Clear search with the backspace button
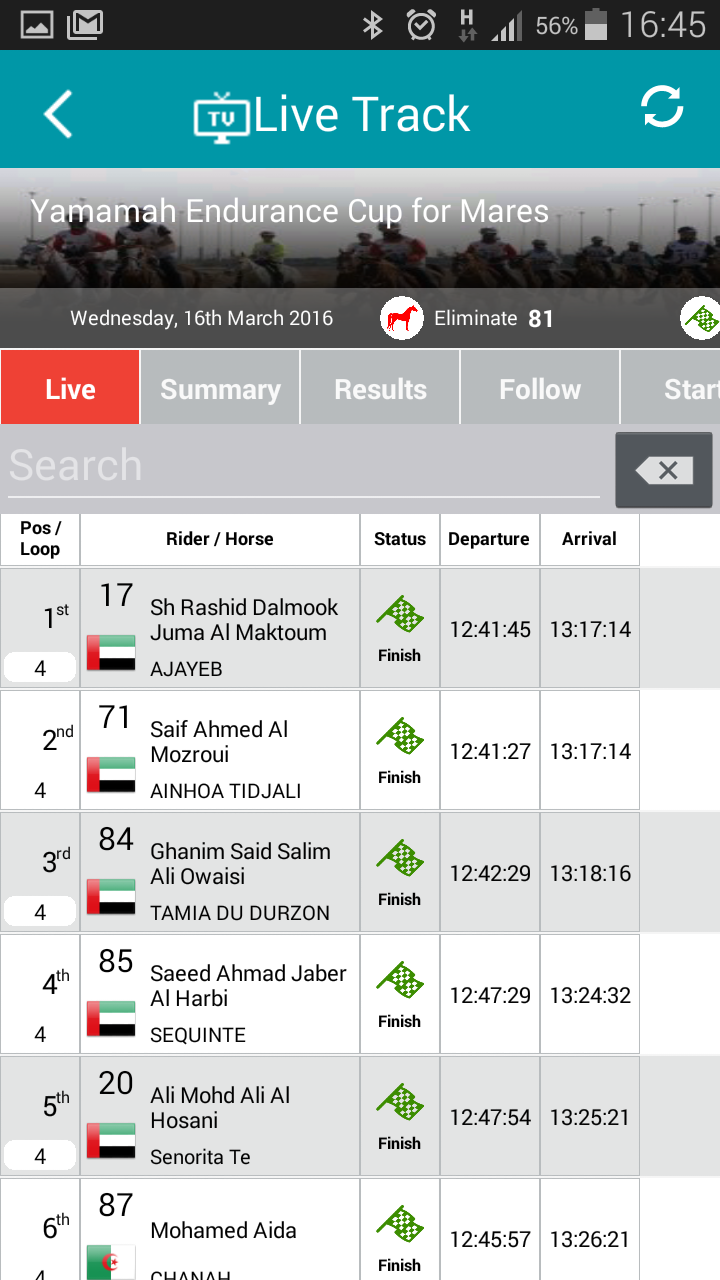This screenshot has height=1280, width=720. coord(664,470)
